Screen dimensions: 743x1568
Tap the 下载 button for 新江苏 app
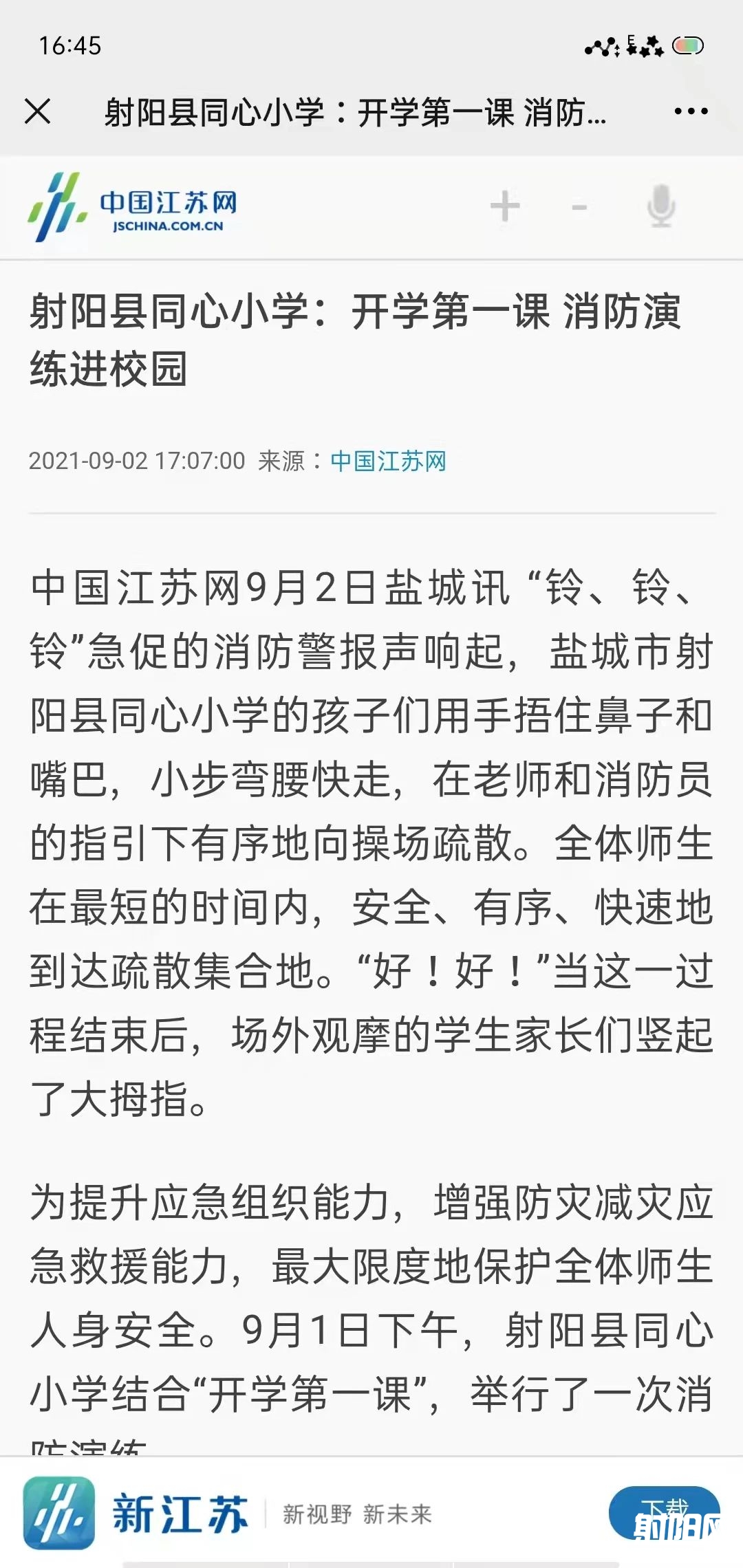[664, 1514]
